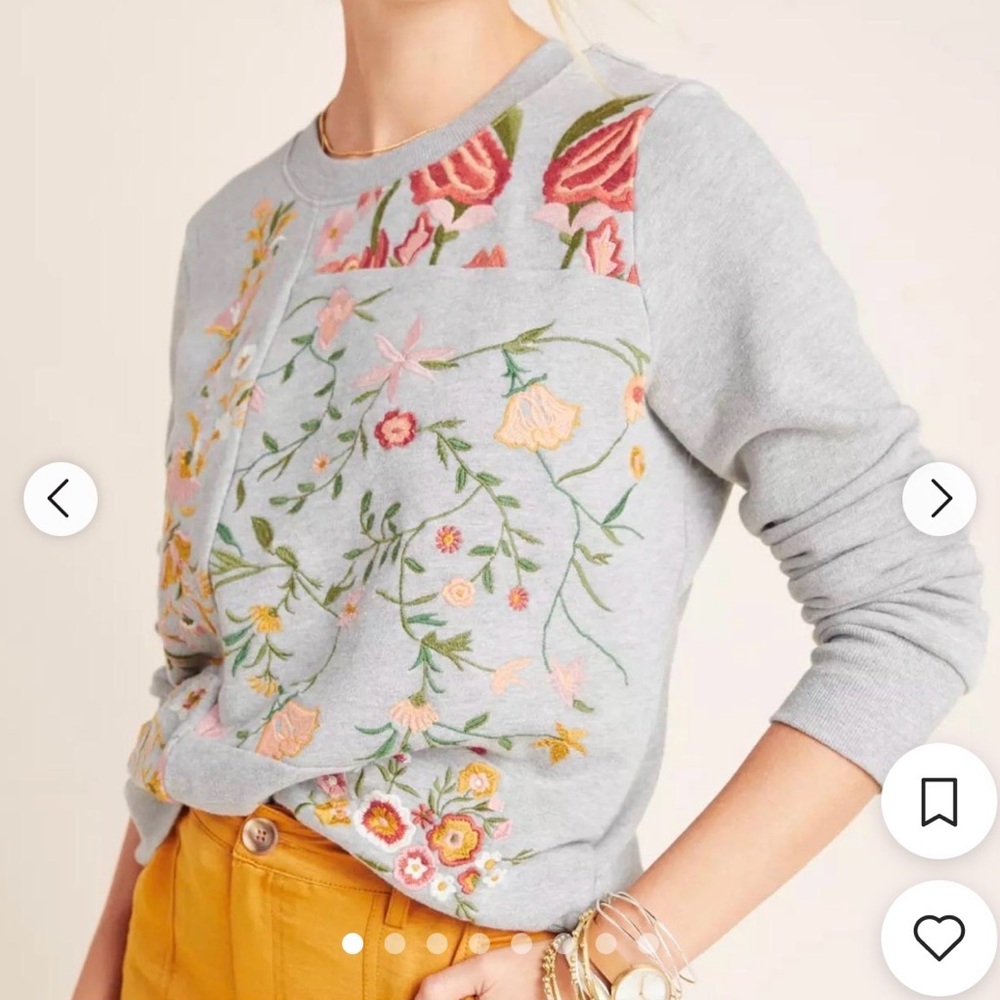
Task: Go to the previous product photo
Action: [60, 498]
